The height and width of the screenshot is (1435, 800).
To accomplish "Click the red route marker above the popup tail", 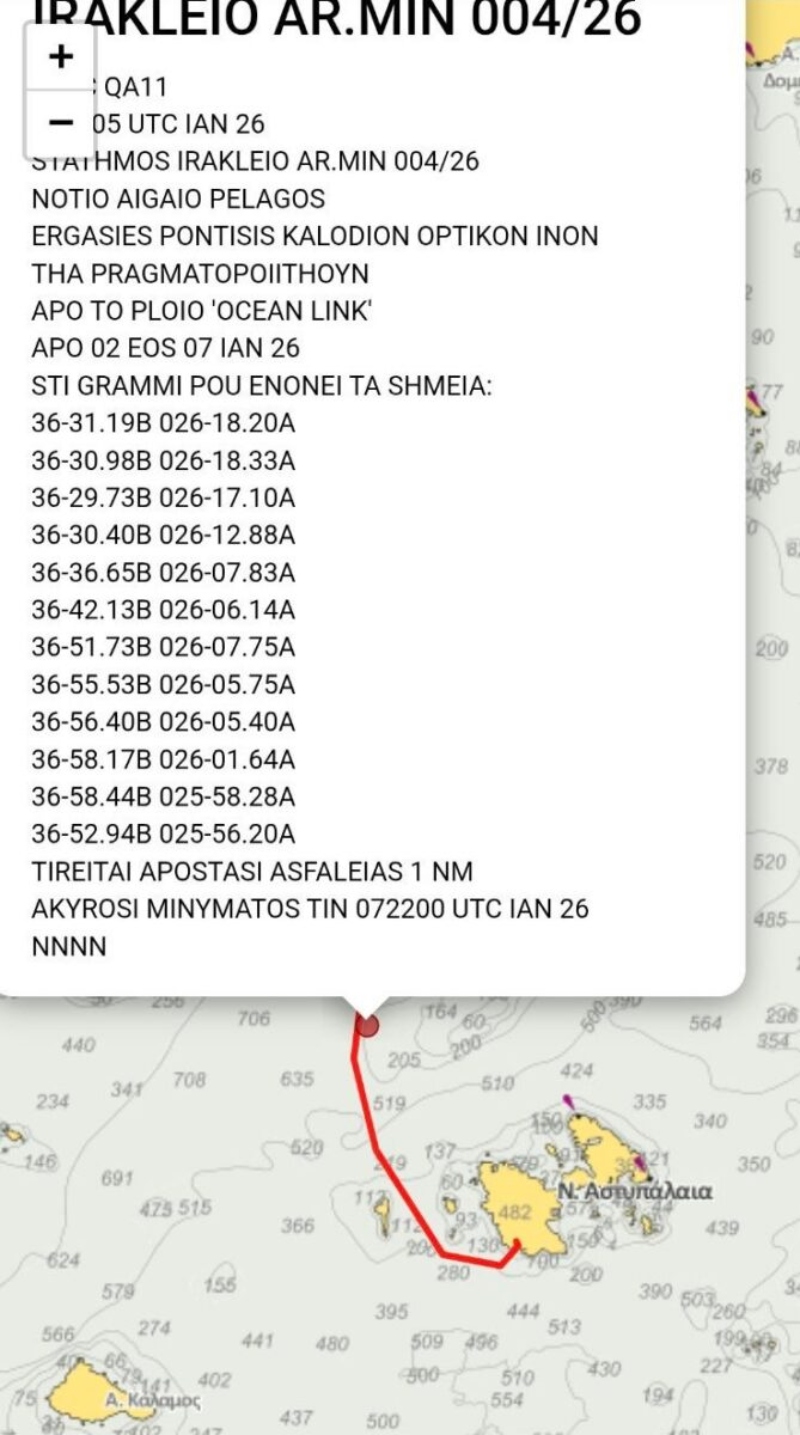I will click(368, 1026).
